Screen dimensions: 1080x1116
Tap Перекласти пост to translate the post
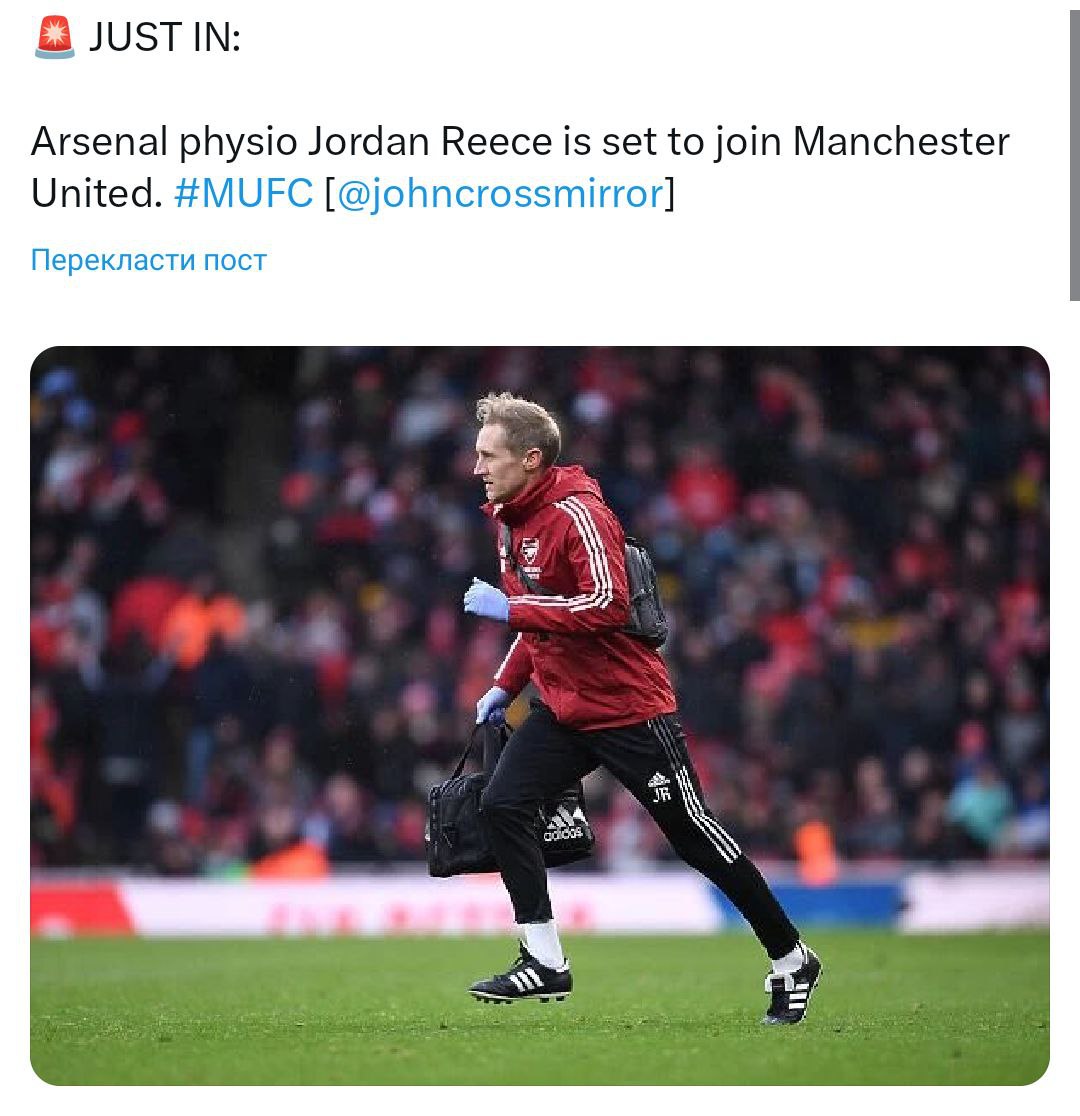pos(149,261)
